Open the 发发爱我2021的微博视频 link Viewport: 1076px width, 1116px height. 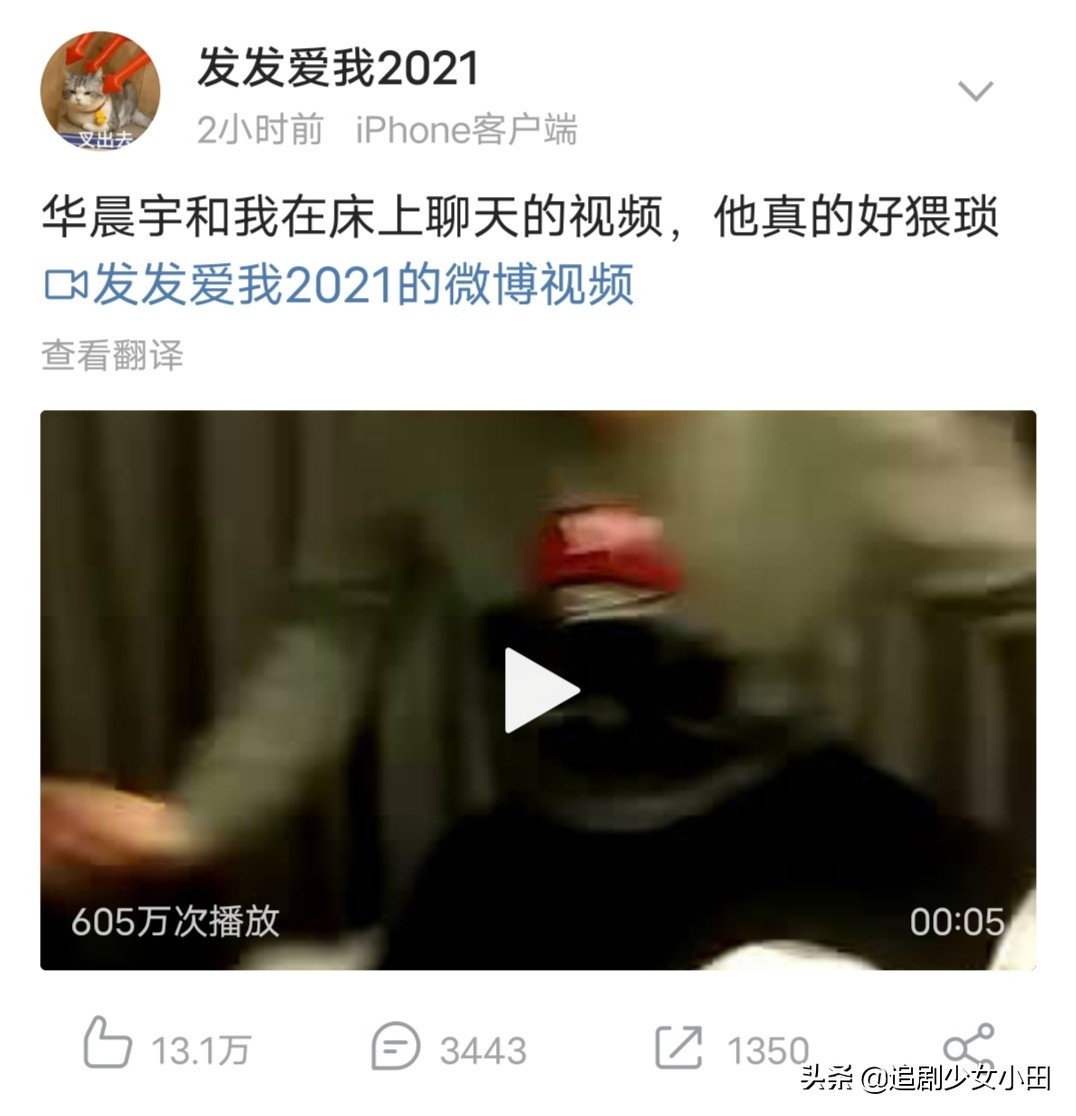340,285
